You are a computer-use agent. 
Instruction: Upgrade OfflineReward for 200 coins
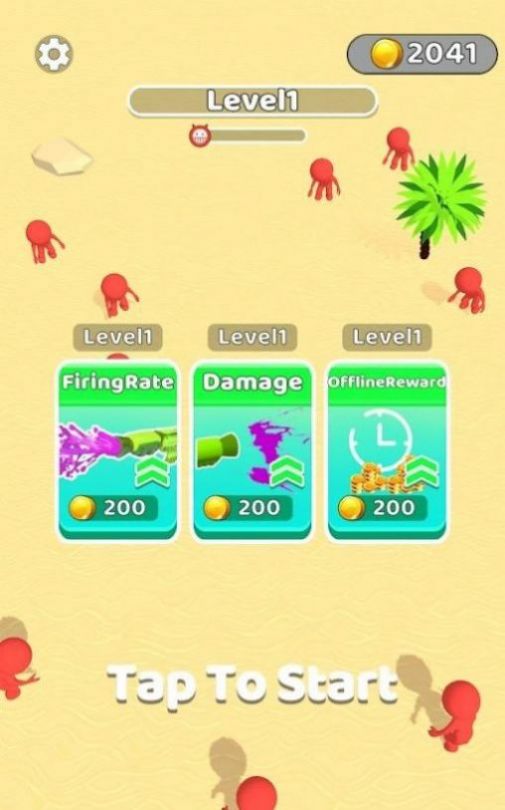(x=387, y=451)
